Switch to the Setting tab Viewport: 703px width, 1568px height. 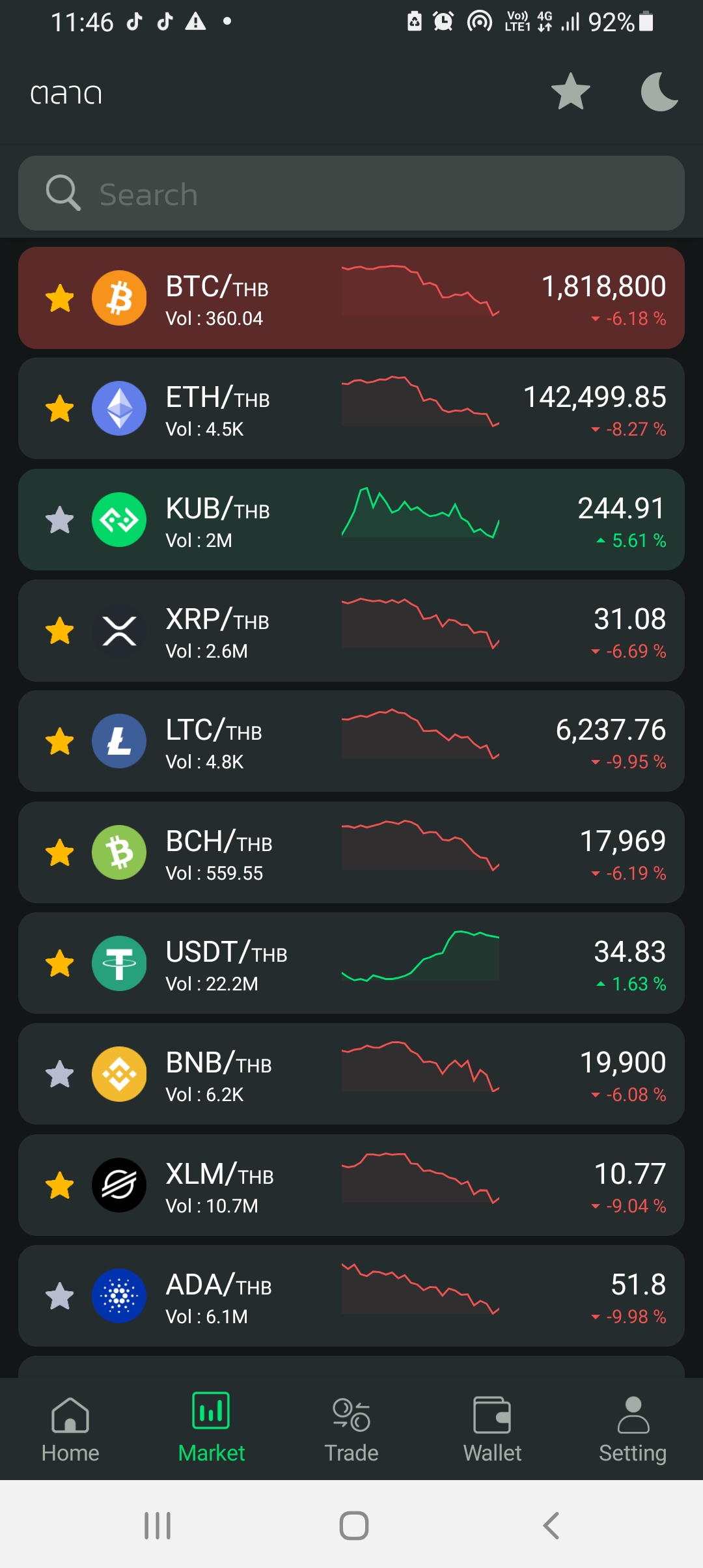point(633,1429)
